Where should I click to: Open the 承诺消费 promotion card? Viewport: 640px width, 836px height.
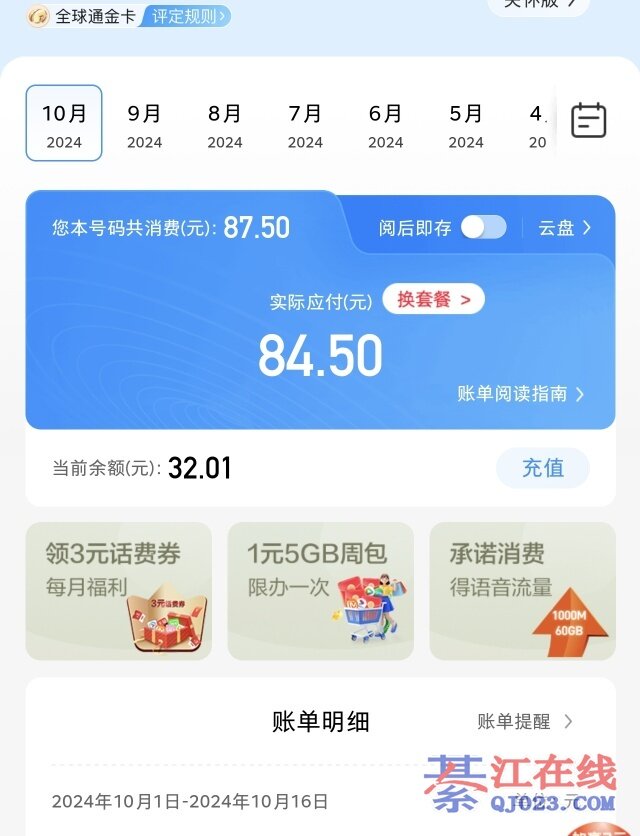tap(522, 591)
